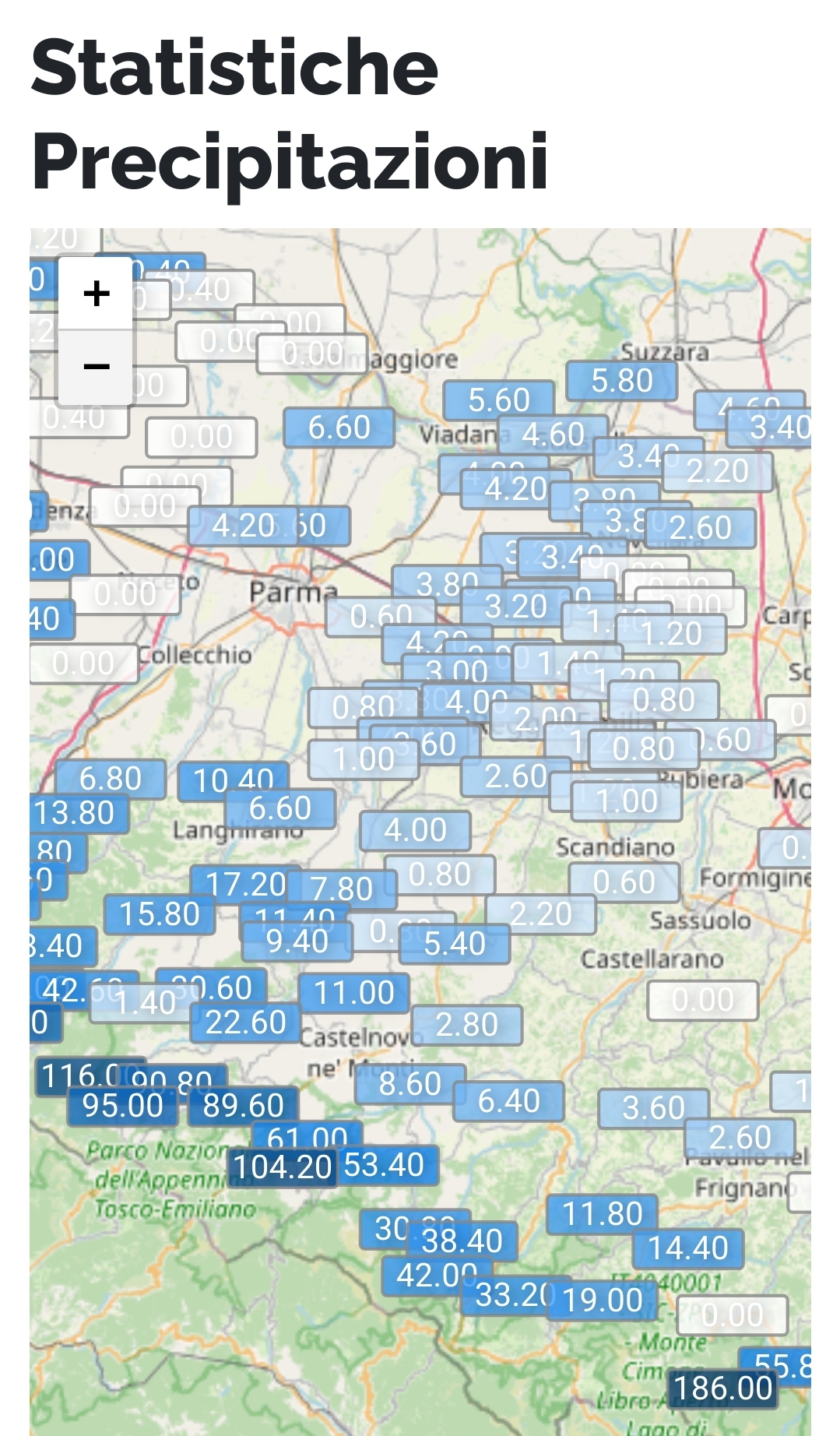The height and width of the screenshot is (1436, 840).
Task: Tap the 53.40 rainfall marker
Action: click(387, 1165)
